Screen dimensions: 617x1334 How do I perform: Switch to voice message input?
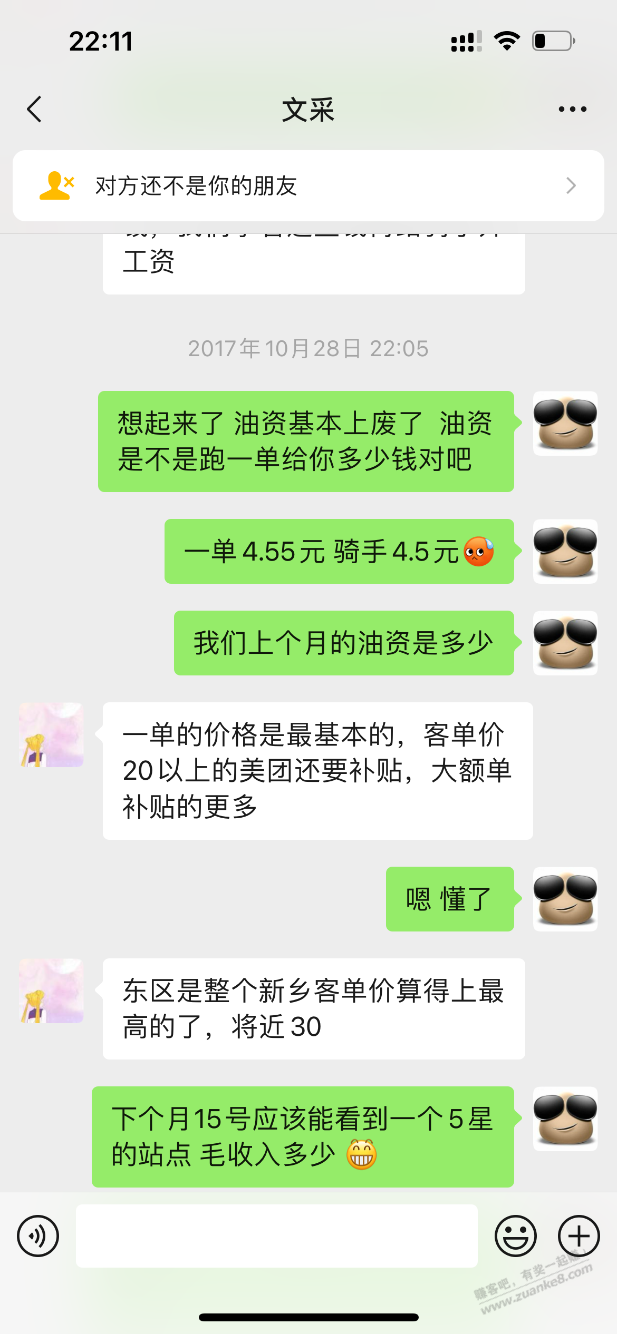pyautogui.click(x=38, y=1236)
